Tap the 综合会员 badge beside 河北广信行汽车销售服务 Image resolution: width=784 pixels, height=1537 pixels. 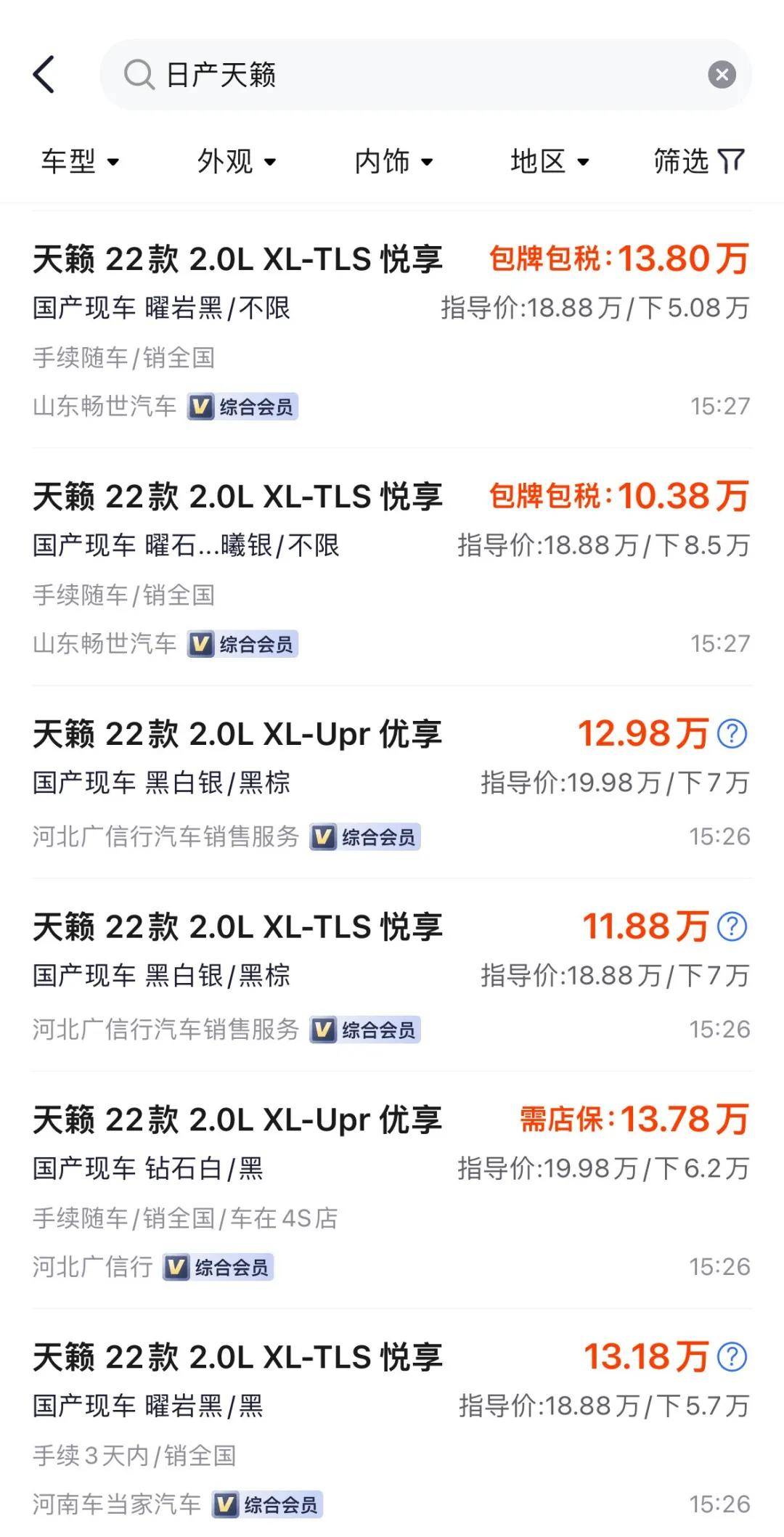point(365,836)
